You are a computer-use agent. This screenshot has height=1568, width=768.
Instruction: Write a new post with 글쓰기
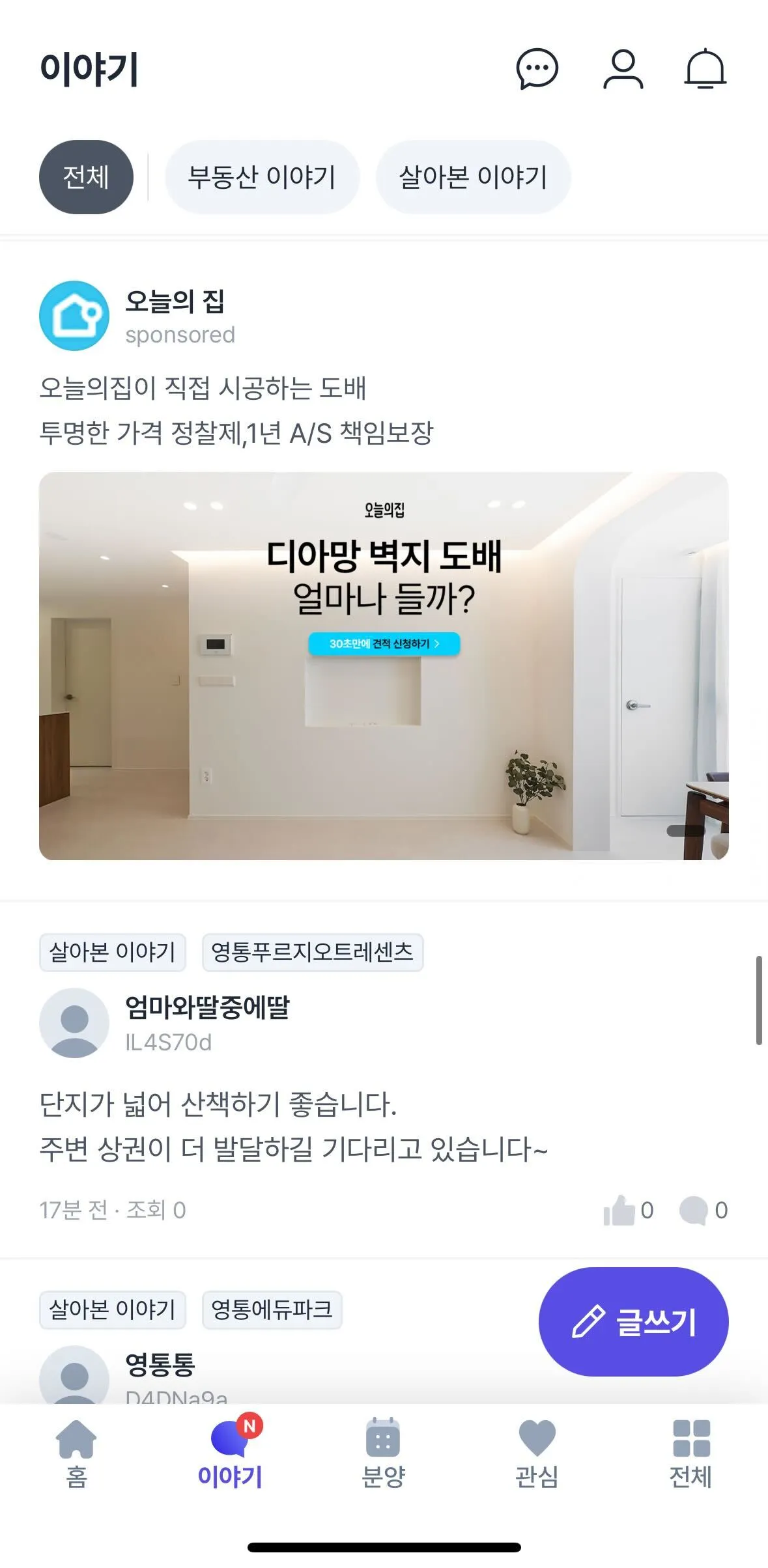point(633,1321)
